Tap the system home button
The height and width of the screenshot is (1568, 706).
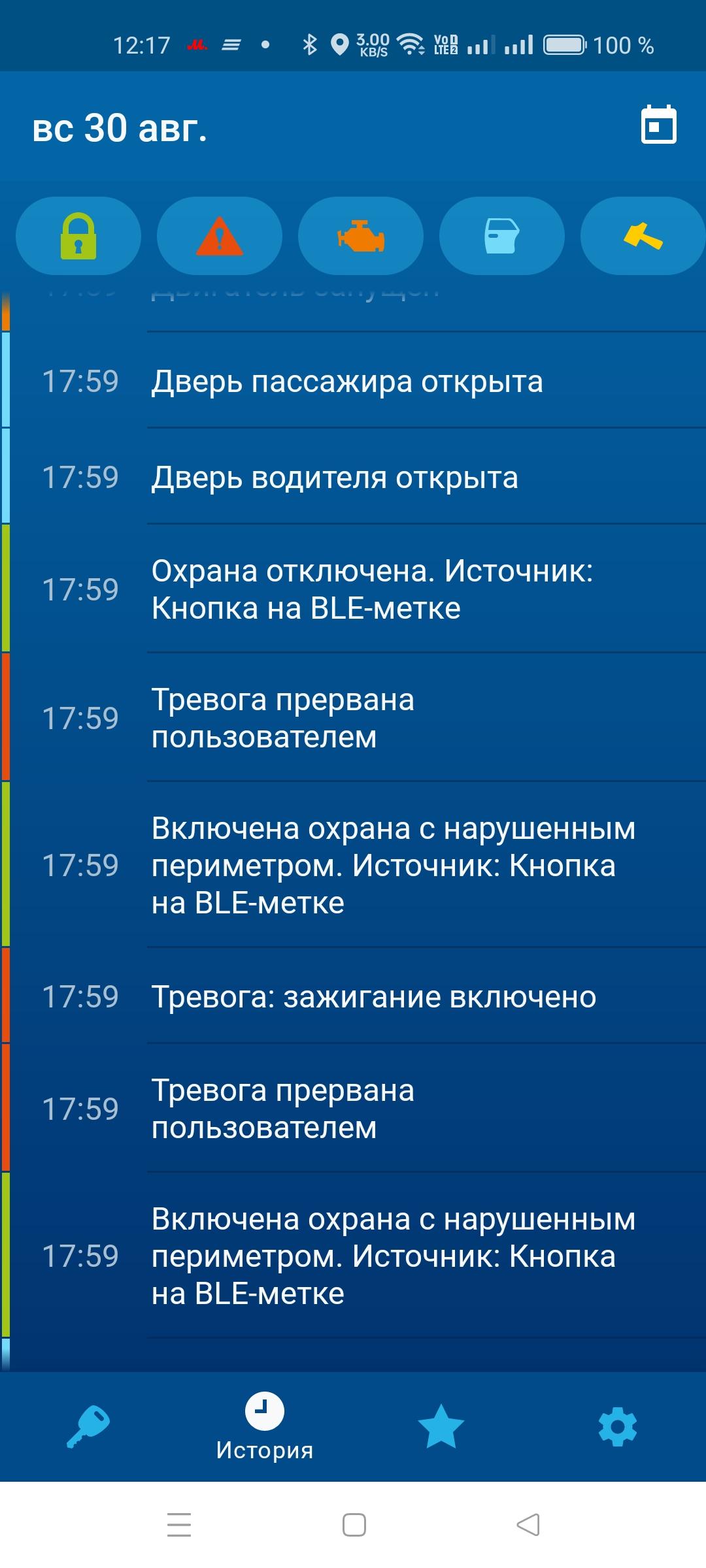(x=354, y=1525)
